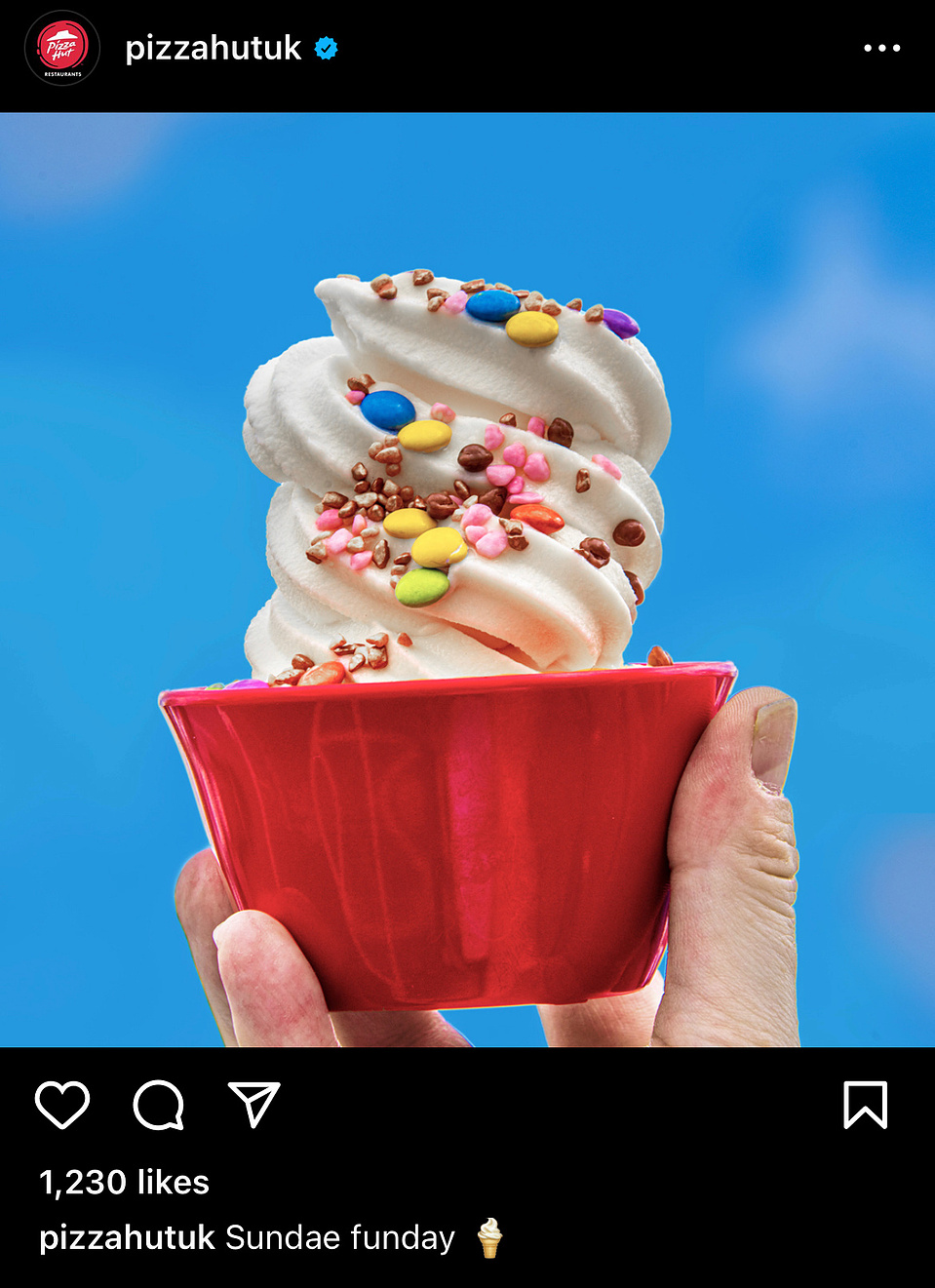
Task: Like the Sundae funday post
Action: click(x=62, y=1105)
